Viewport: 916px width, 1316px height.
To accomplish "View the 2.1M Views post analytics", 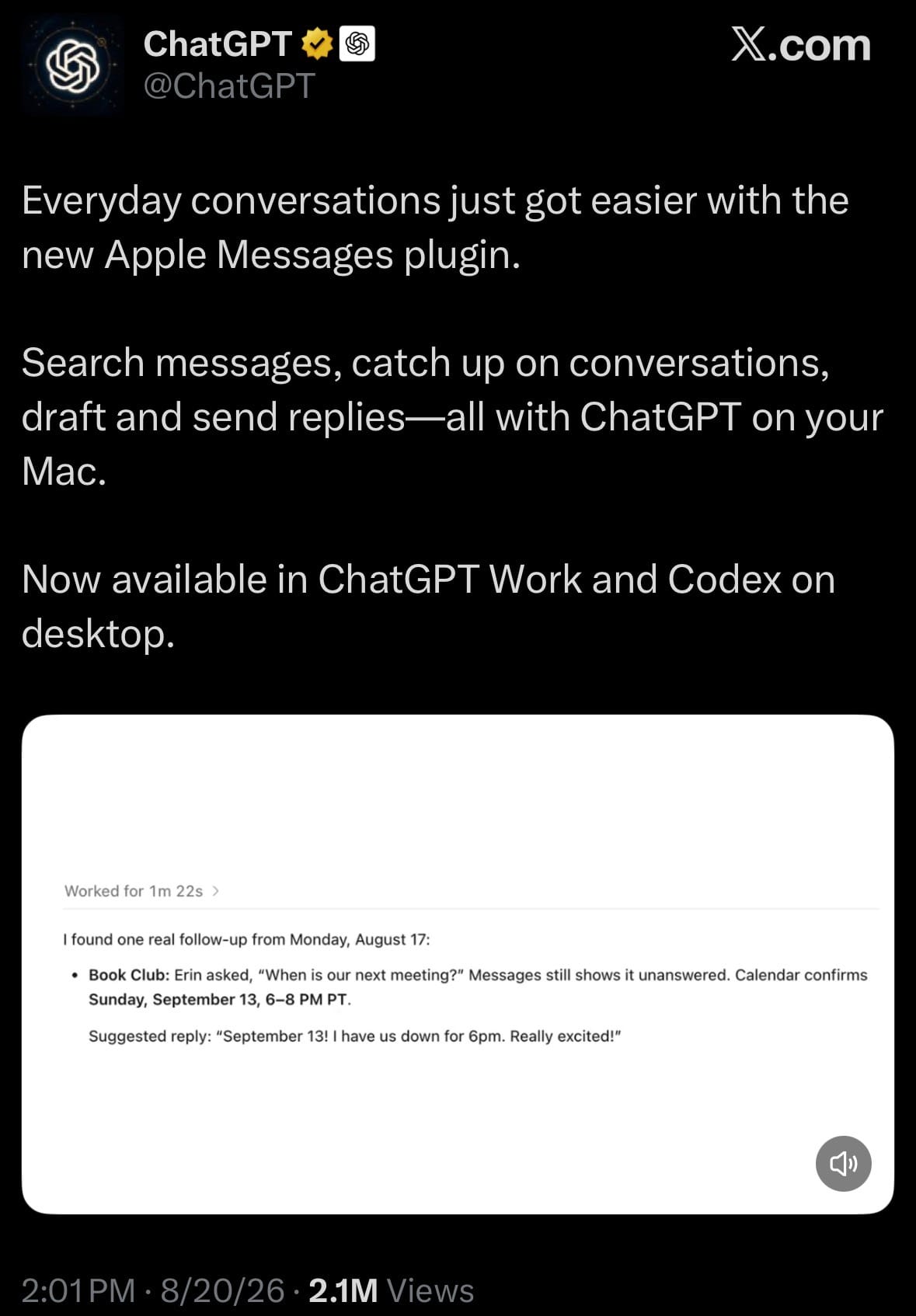I will 391,1290.
